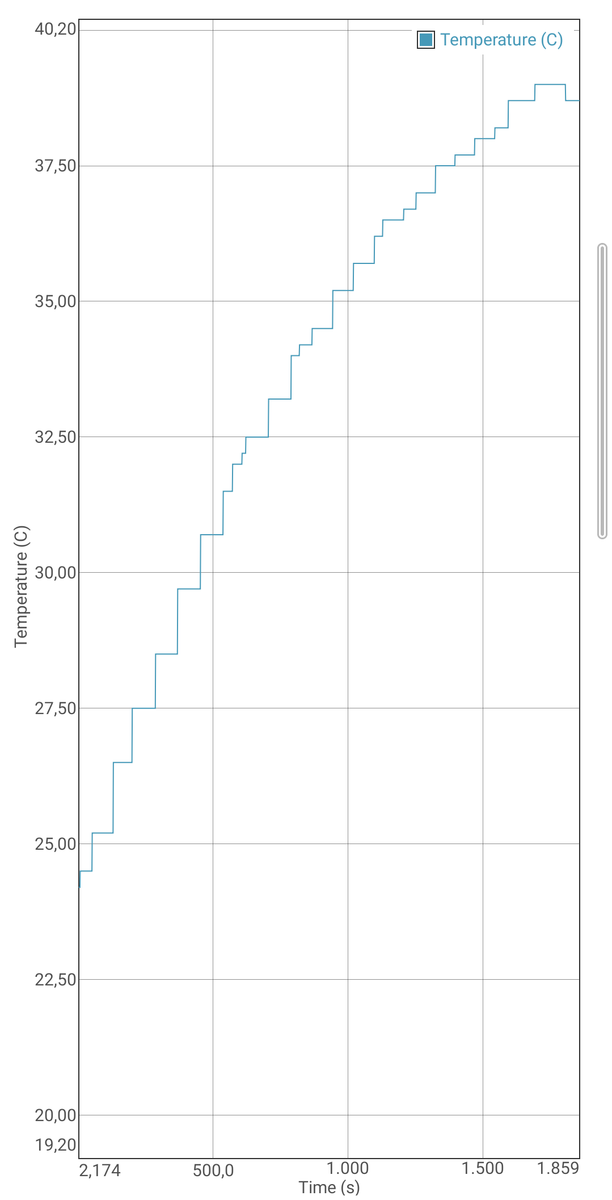Screen dimensions: 612x1200
Task: Tap the scroll handle on the right edge
Action: coord(602,391)
